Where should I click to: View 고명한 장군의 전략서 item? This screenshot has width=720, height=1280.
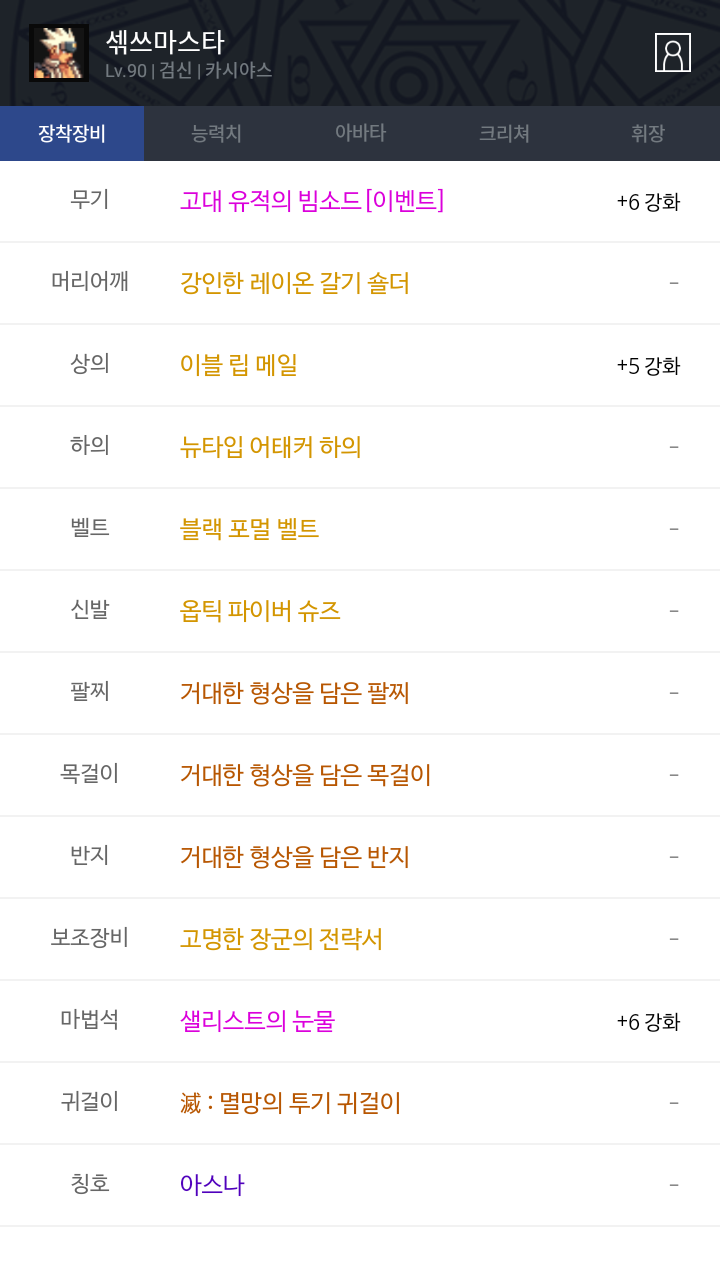point(281,939)
